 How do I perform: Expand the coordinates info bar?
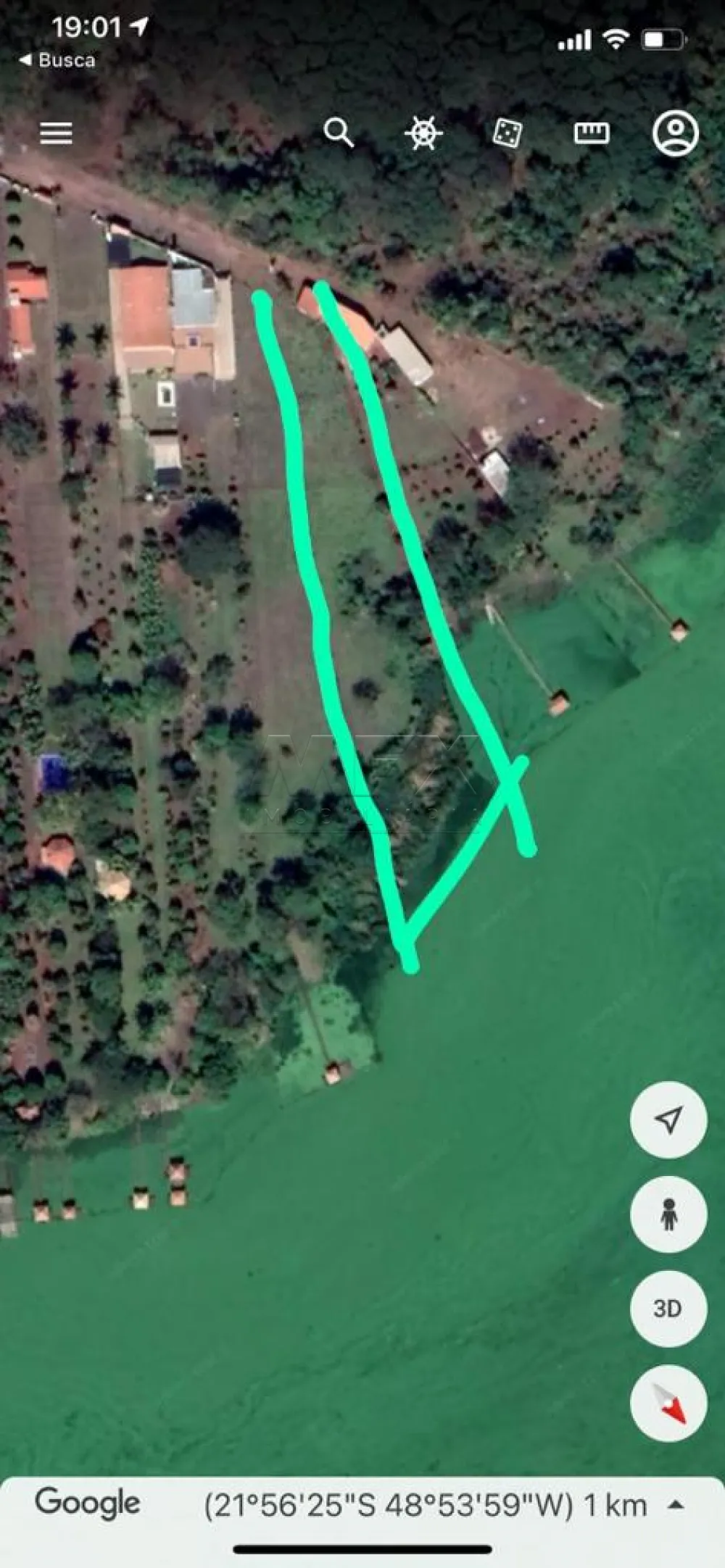point(676,1505)
